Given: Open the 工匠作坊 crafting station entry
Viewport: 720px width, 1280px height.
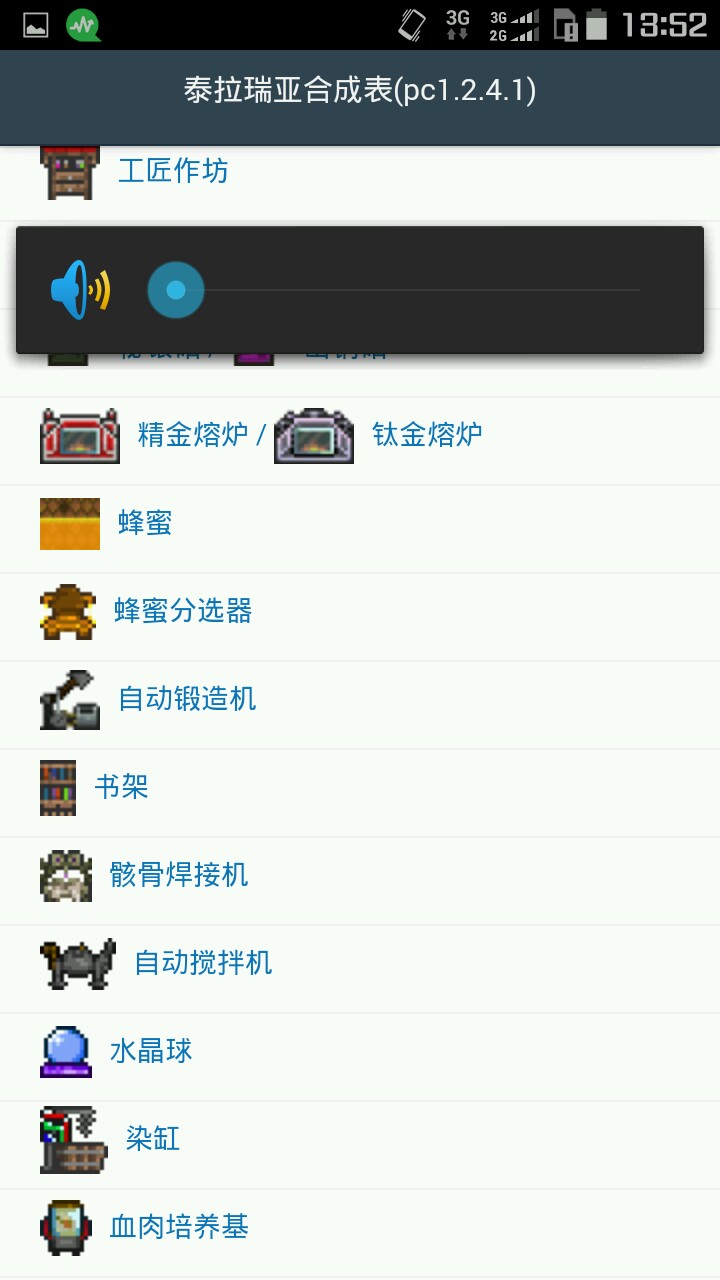Looking at the screenshot, I should coord(173,171).
